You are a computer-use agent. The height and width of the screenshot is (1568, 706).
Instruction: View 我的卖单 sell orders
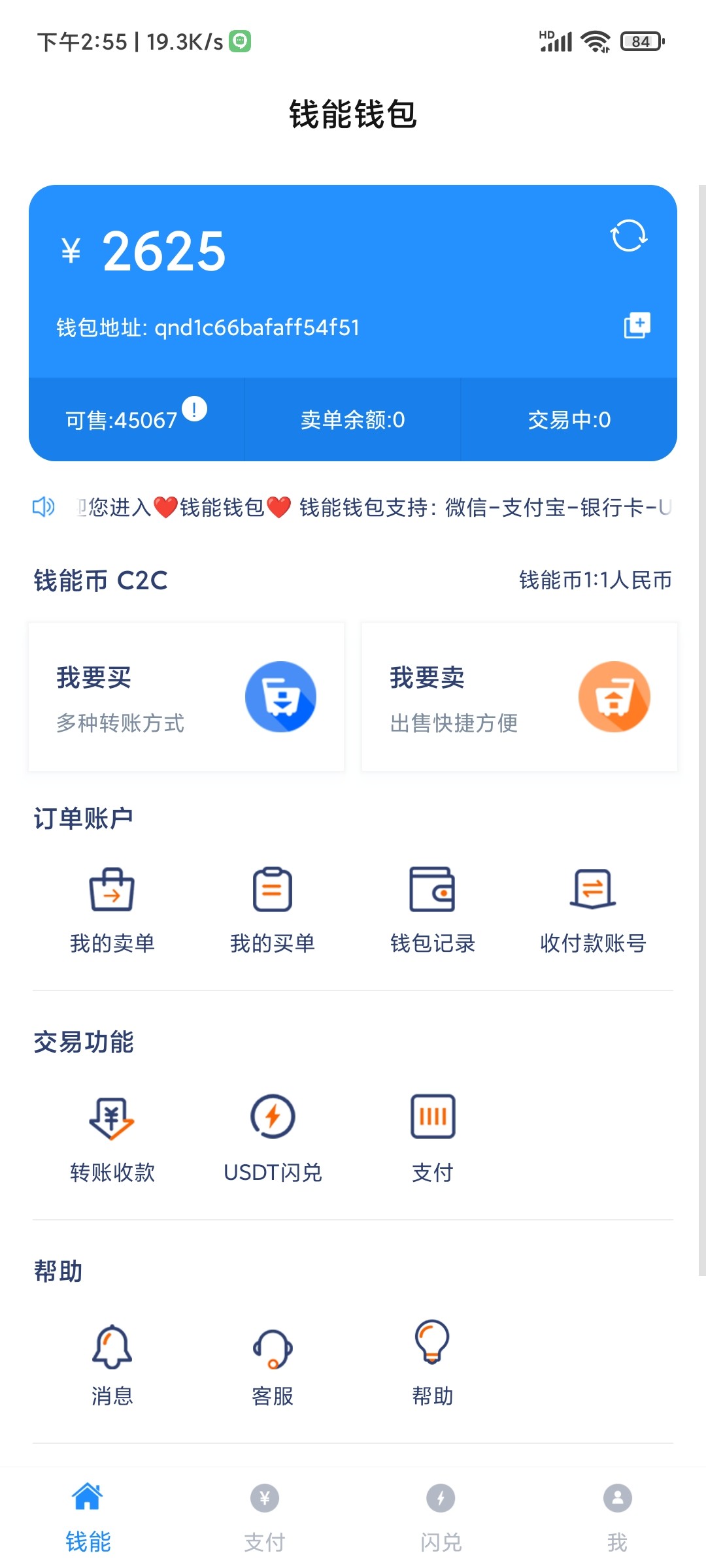[112, 909]
